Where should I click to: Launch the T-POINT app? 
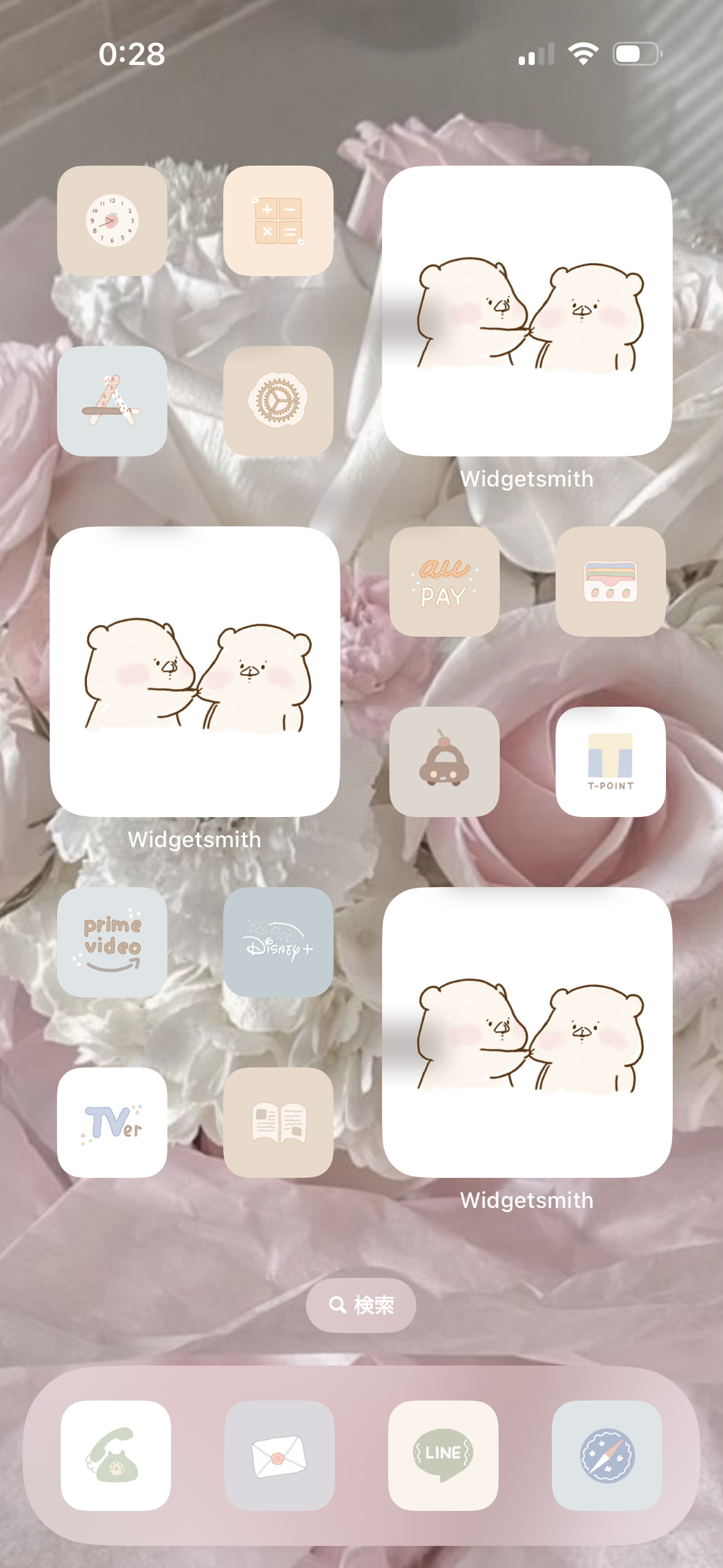[611, 762]
